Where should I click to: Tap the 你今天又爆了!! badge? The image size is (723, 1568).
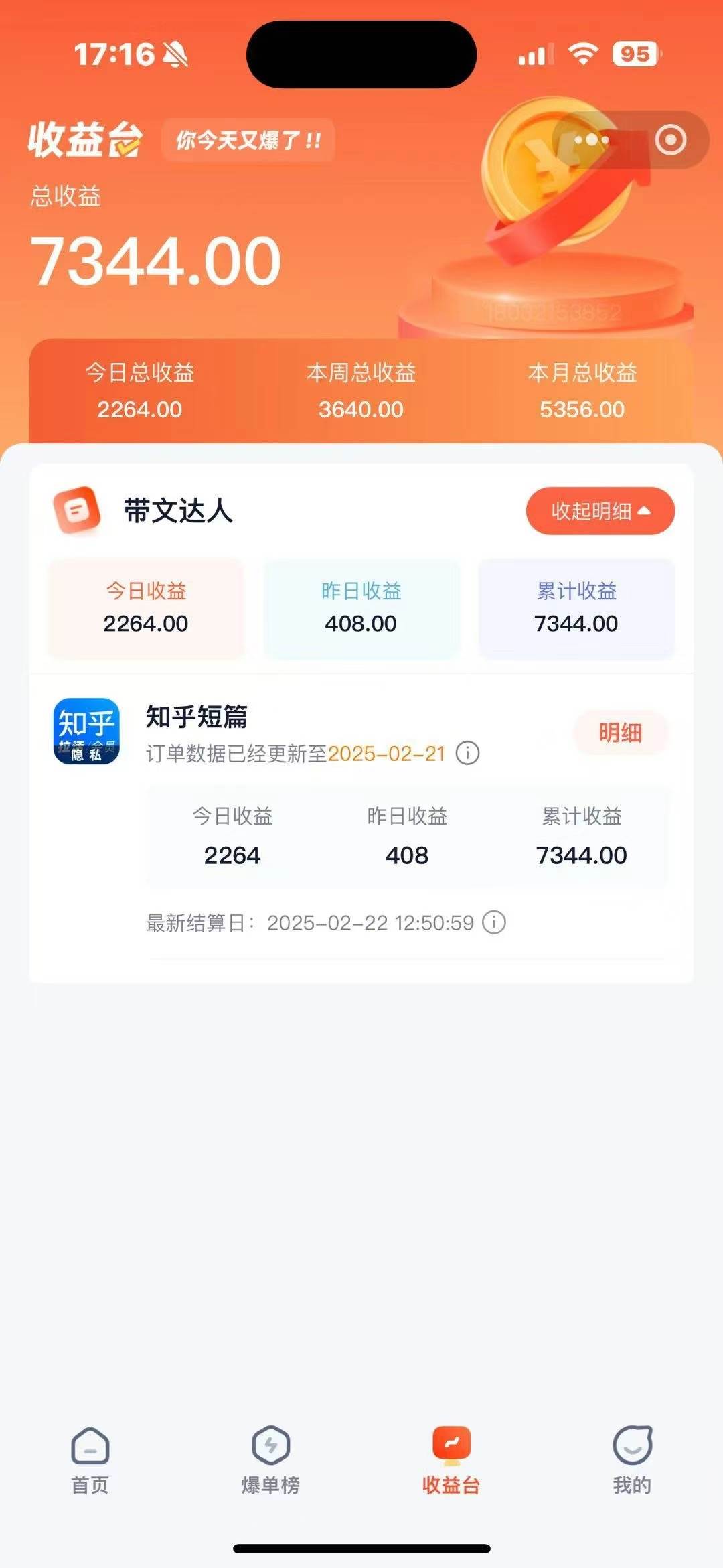[x=248, y=140]
